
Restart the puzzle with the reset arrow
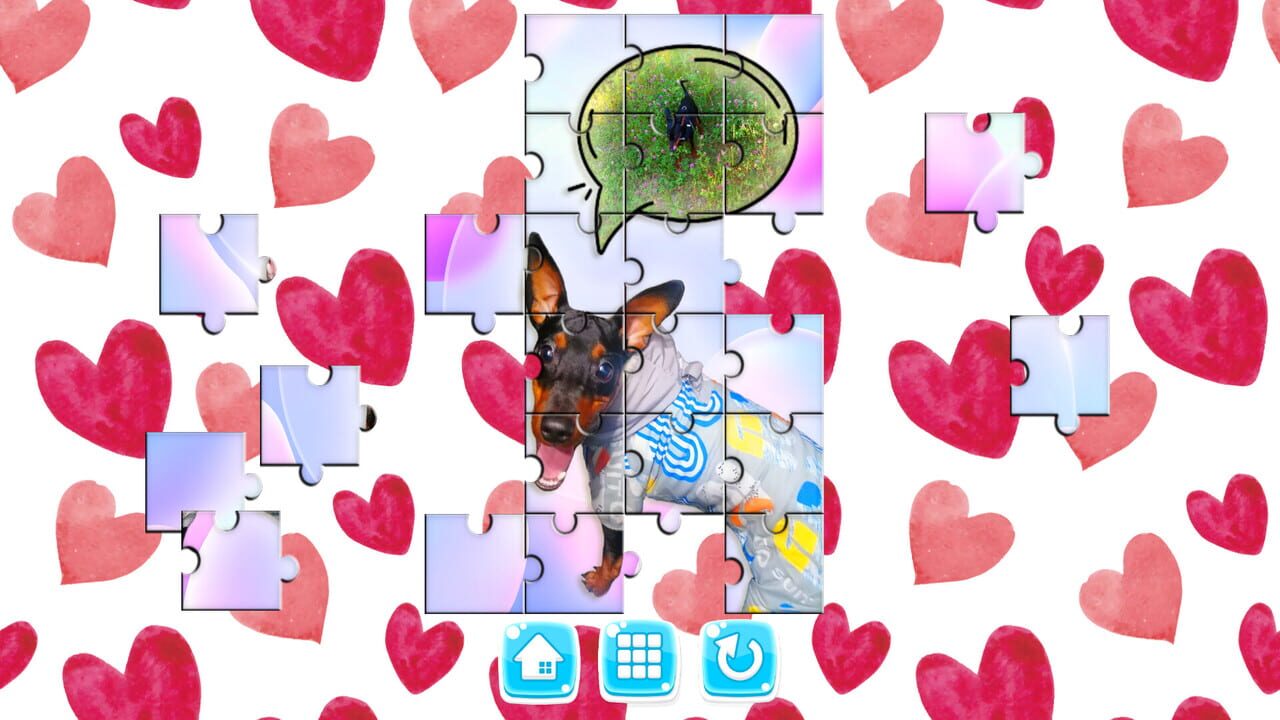[739, 659]
